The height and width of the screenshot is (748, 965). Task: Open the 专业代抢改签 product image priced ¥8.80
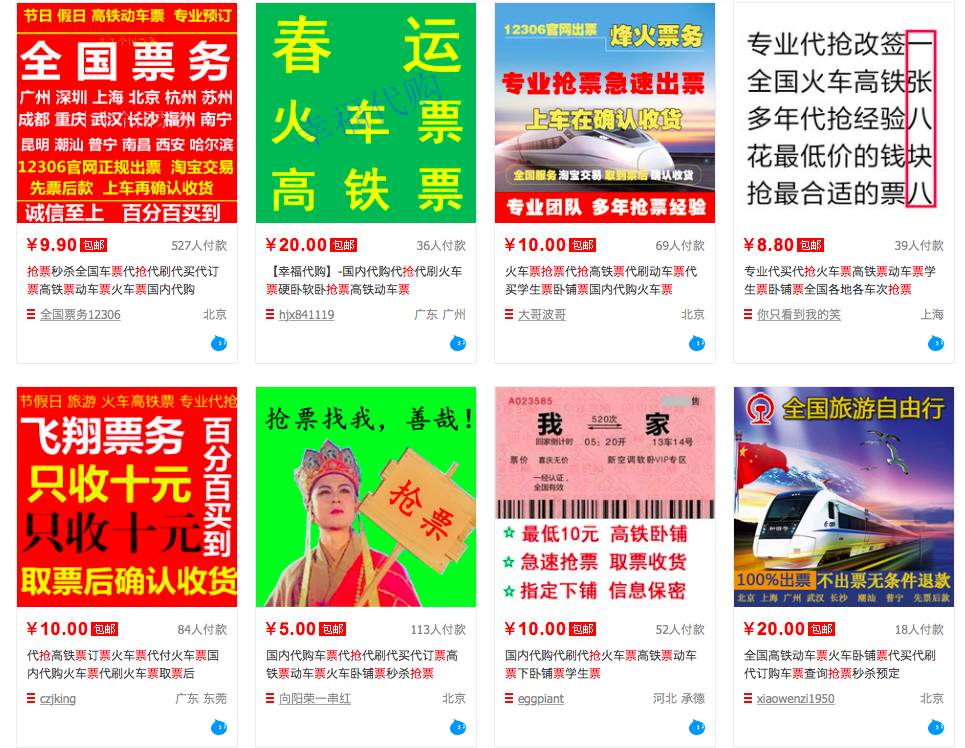[843, 113]
